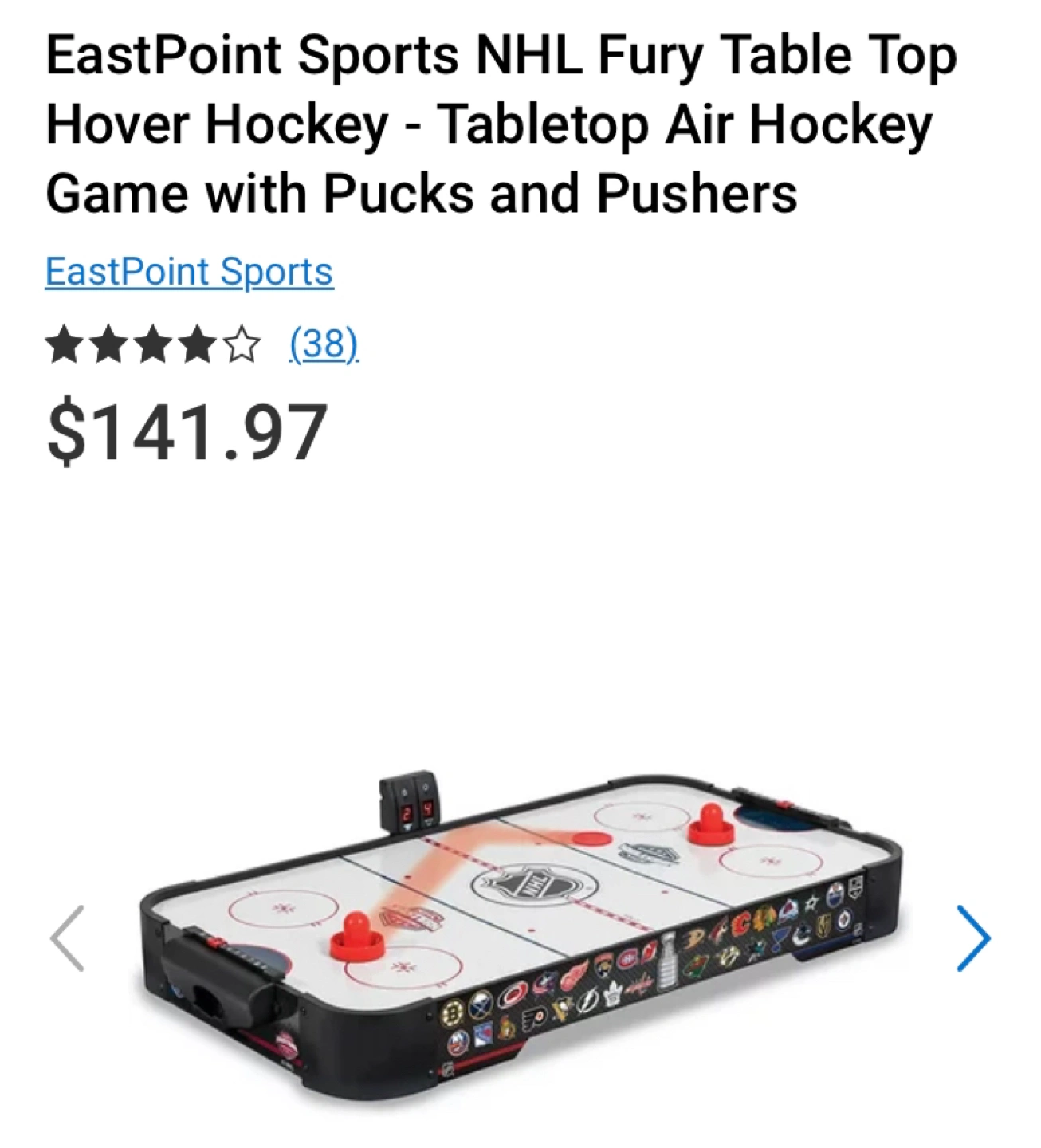The height and width of the screenshot is (1148, 1041).
Task: Show the next product image
Action: click(972, 938)
